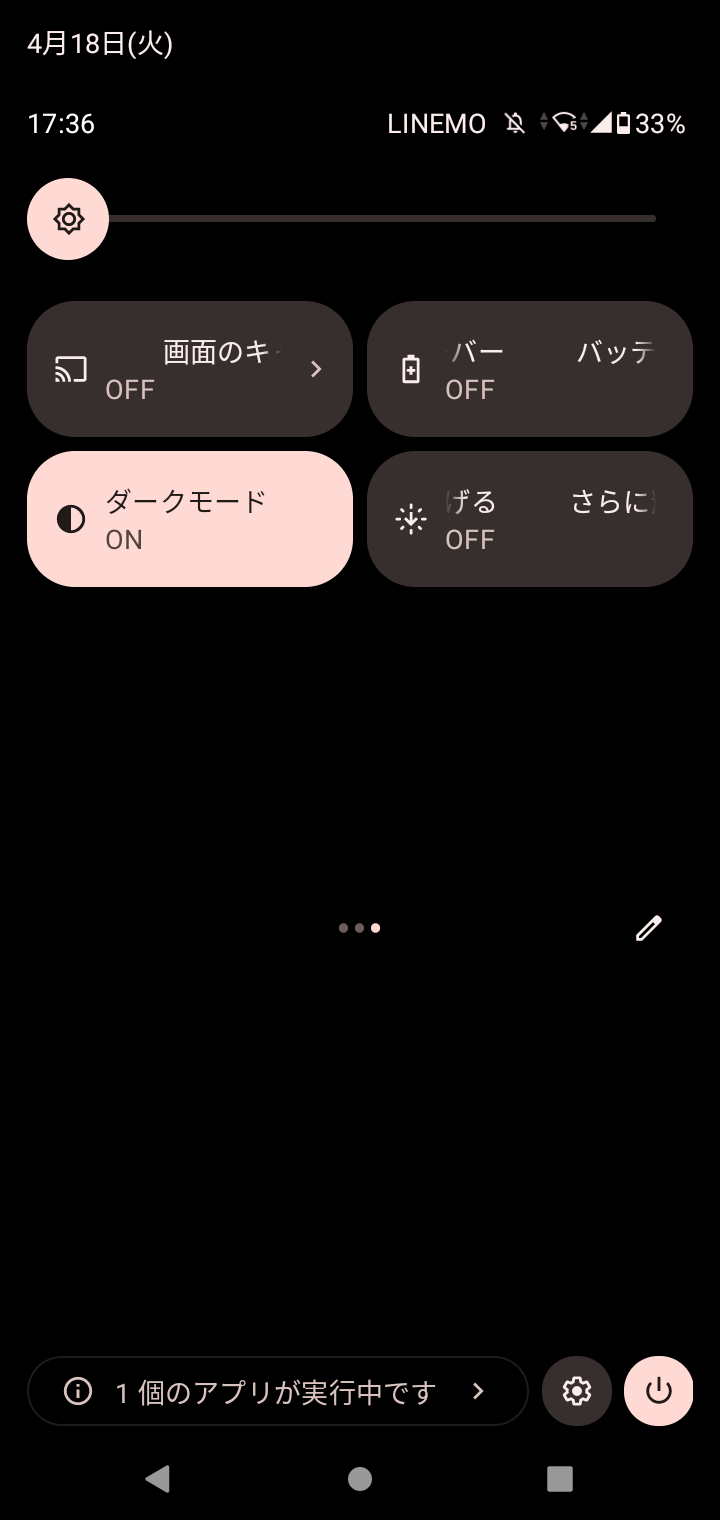720x1520 pixels.
Task: Expand running app details with the chevron
Action: tap(477, 1391)
